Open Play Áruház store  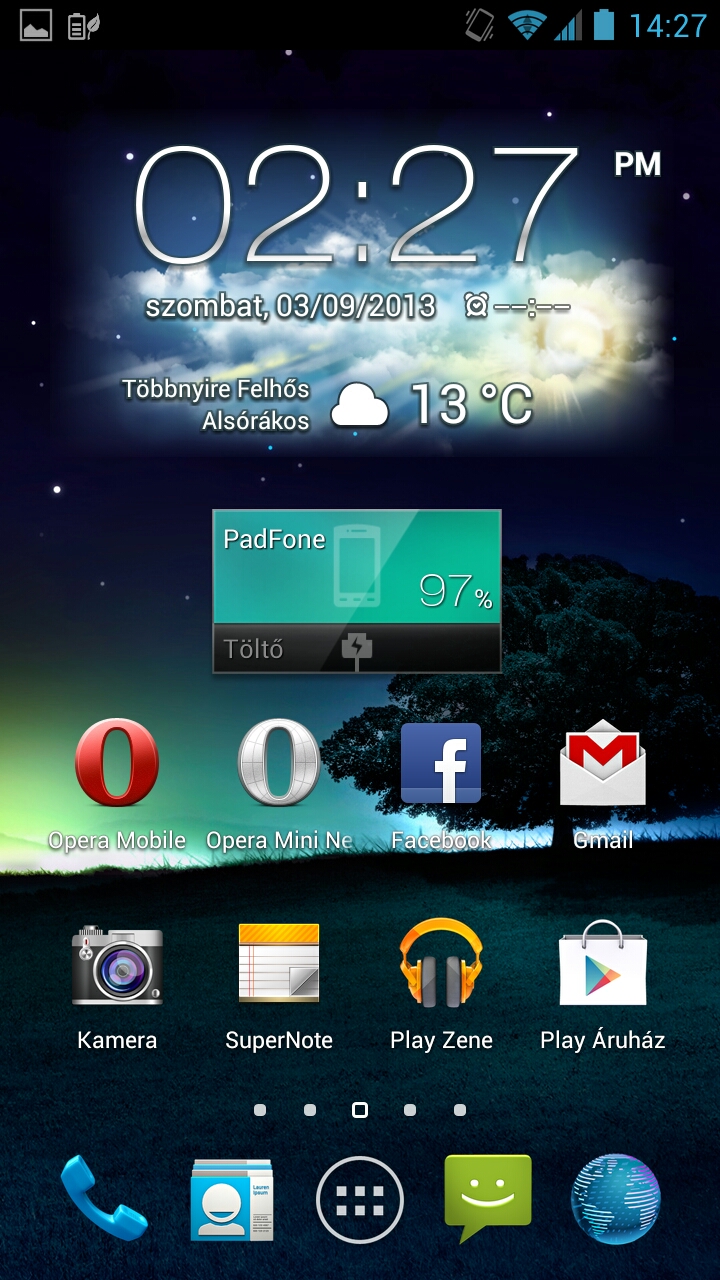(603, 965)
